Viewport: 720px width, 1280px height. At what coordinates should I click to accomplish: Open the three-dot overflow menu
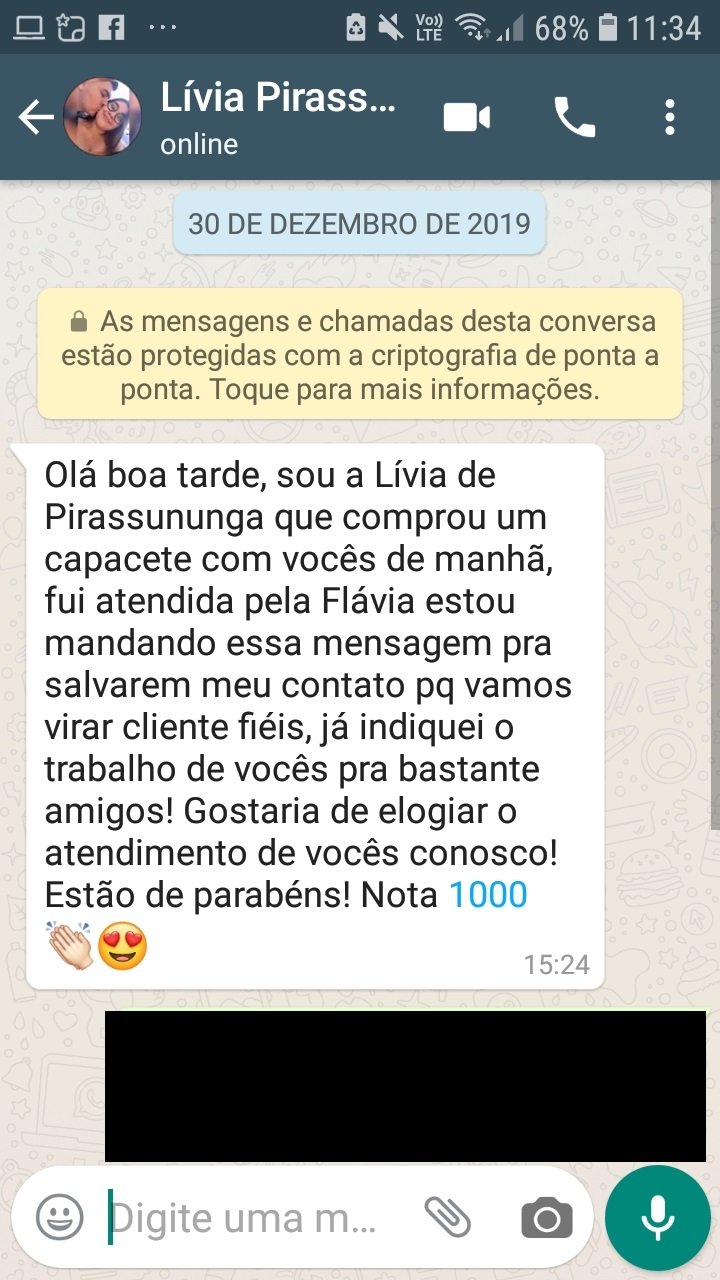[670, 118]
